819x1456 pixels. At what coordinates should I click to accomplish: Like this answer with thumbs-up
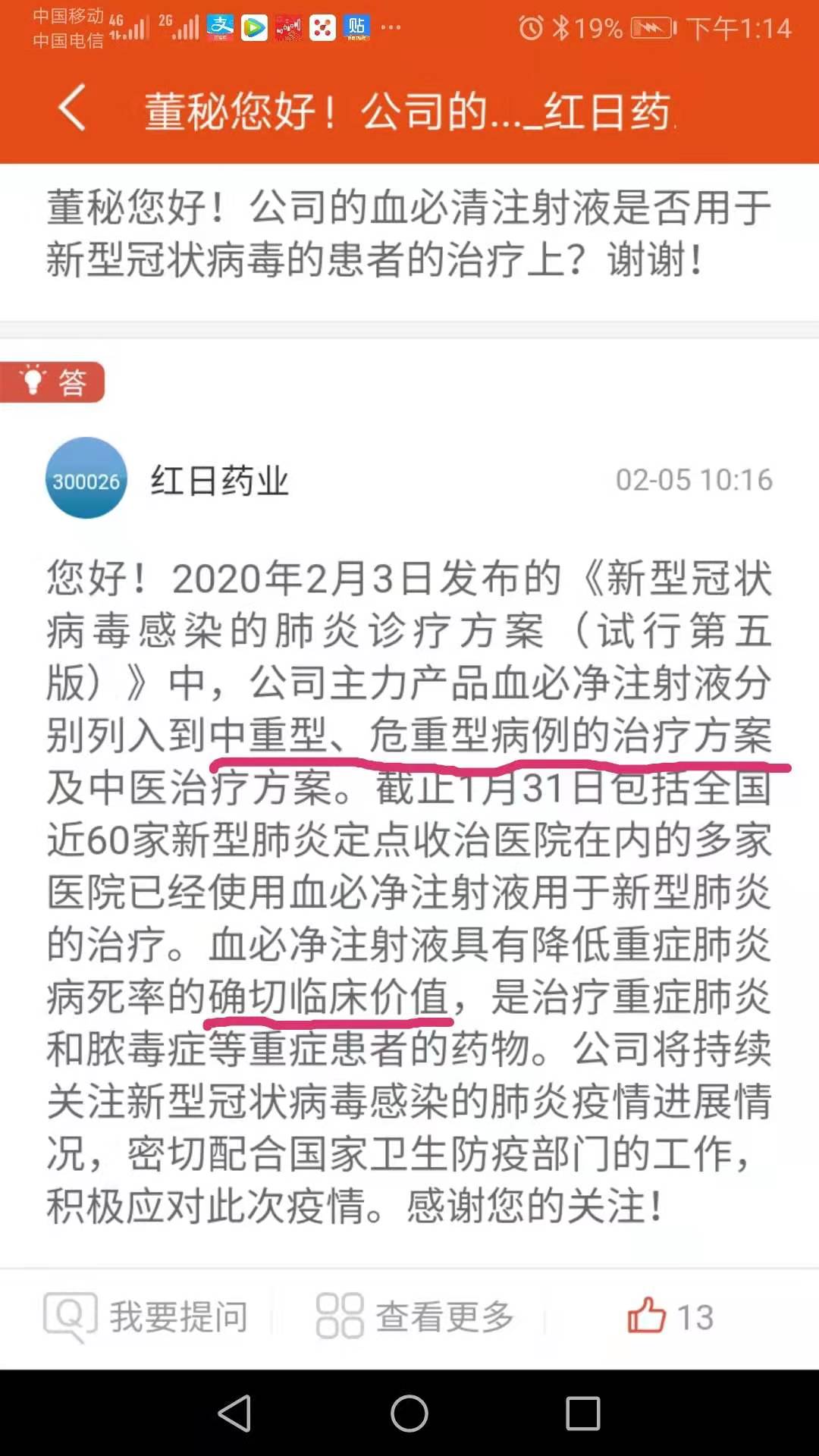(647, 1315)
